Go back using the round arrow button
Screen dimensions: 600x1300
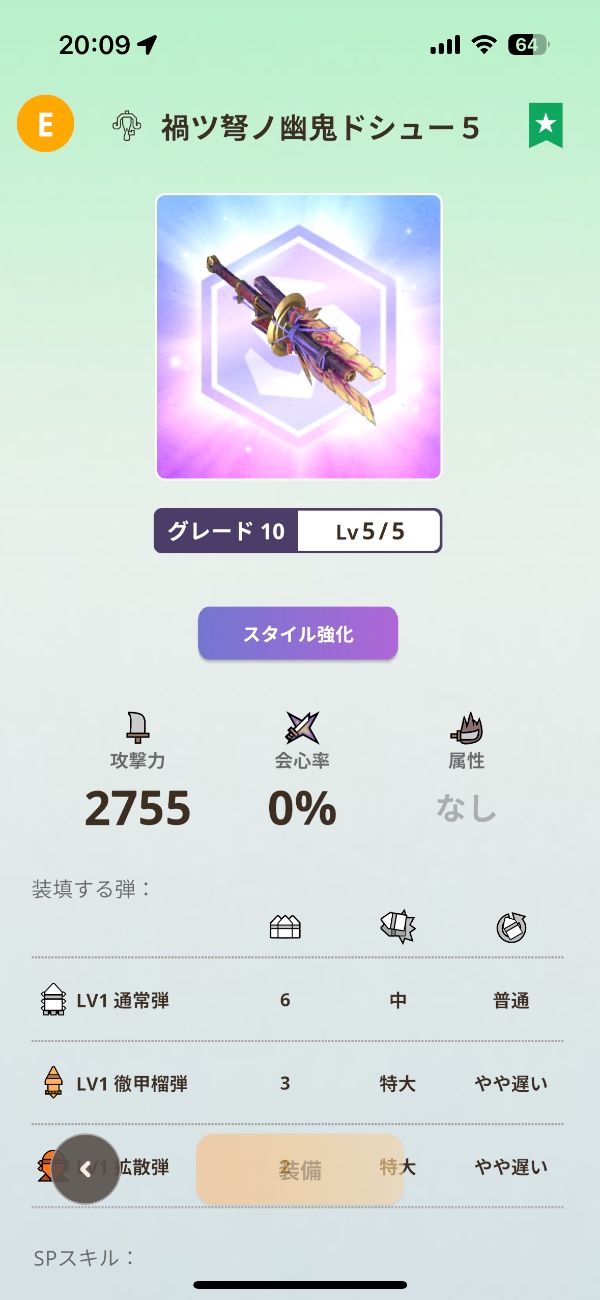coord(86,1168)
